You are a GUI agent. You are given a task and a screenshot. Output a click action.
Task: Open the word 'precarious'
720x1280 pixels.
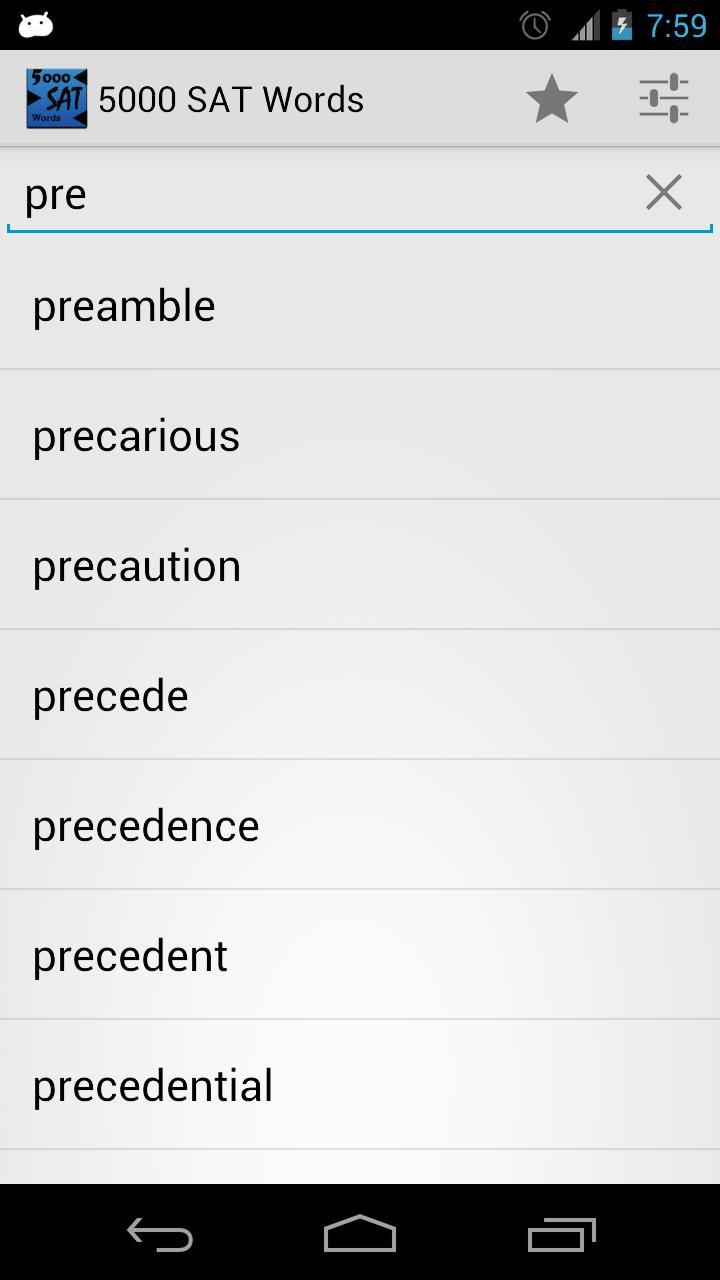coord(360,436)
